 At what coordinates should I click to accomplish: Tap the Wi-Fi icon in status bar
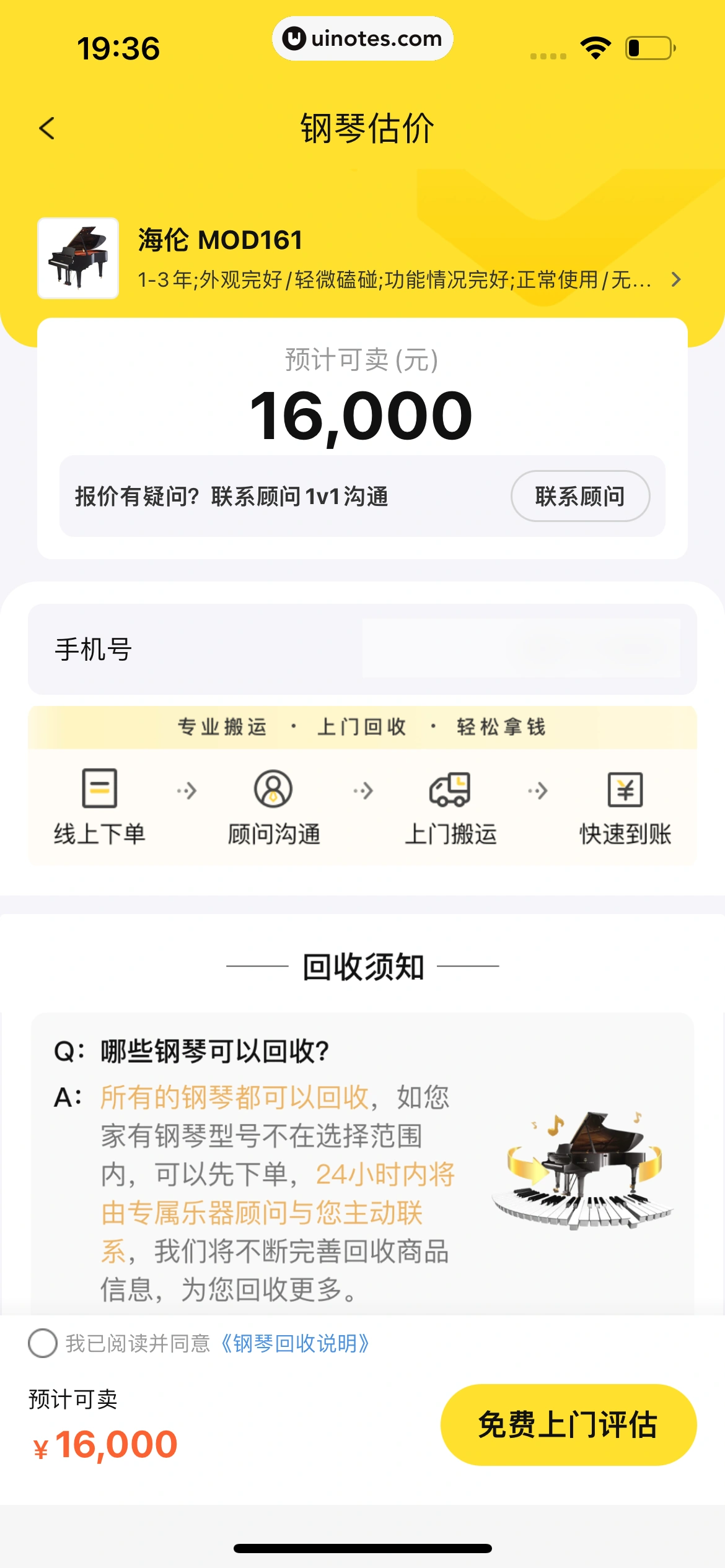(594, 46)
